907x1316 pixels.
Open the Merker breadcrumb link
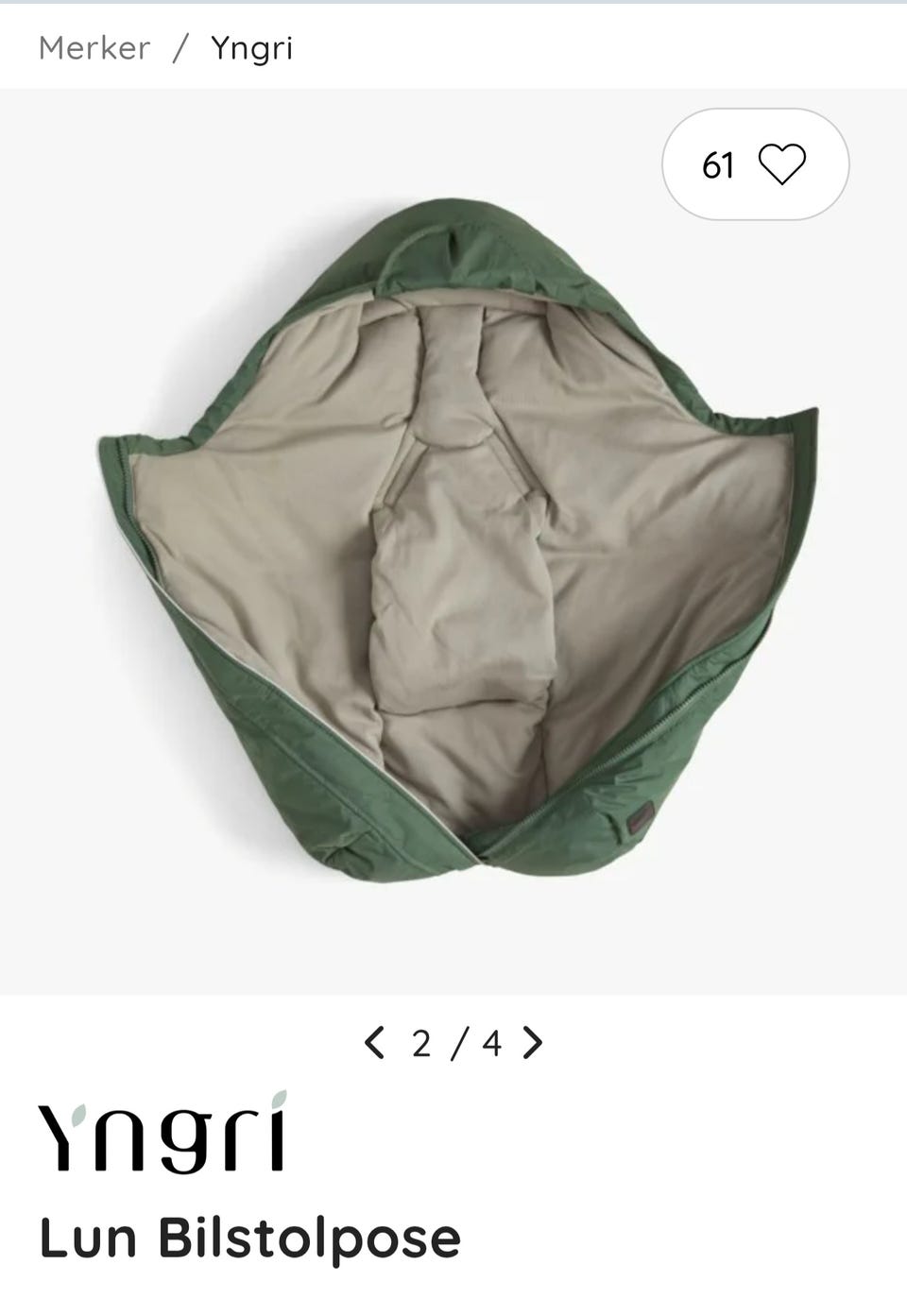[94, 47]
